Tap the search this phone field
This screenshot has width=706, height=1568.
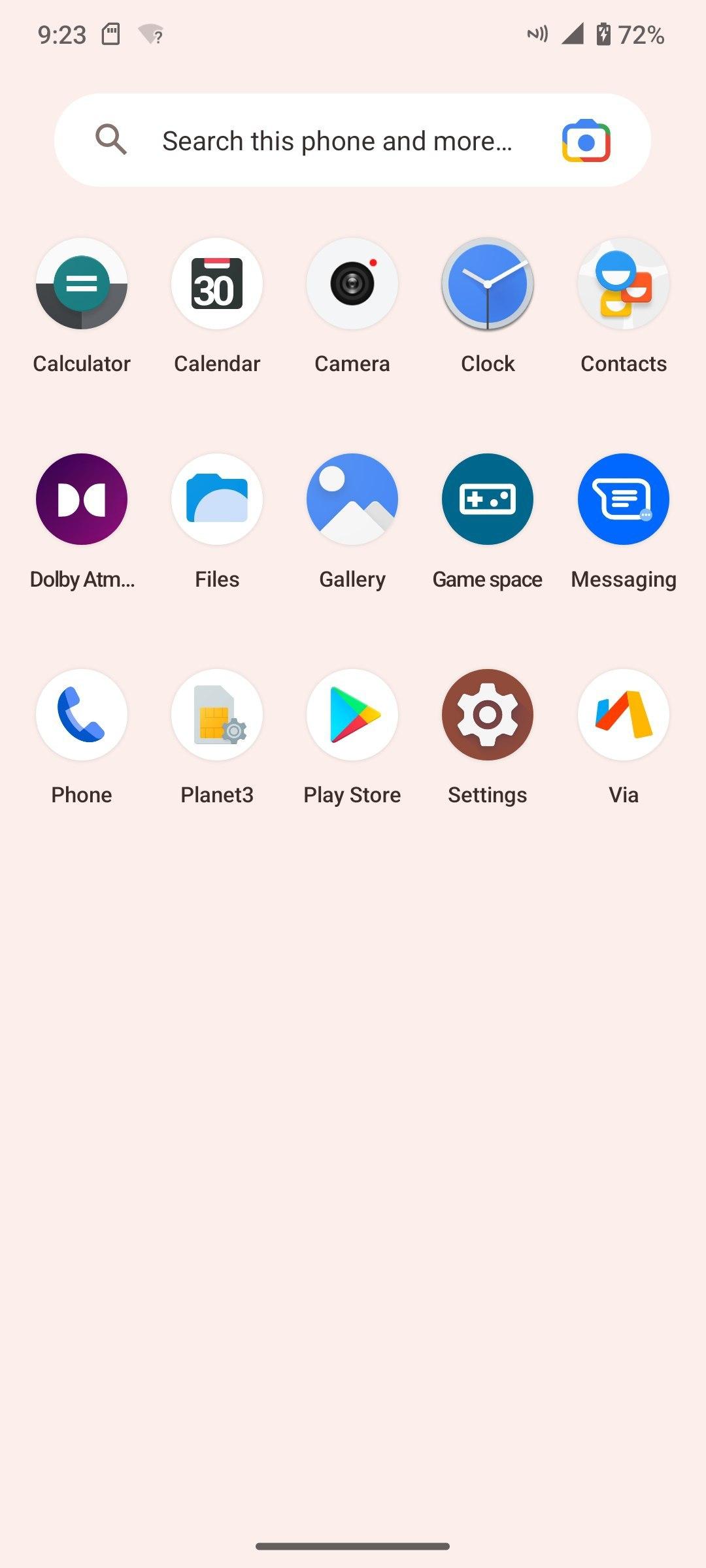337,140
